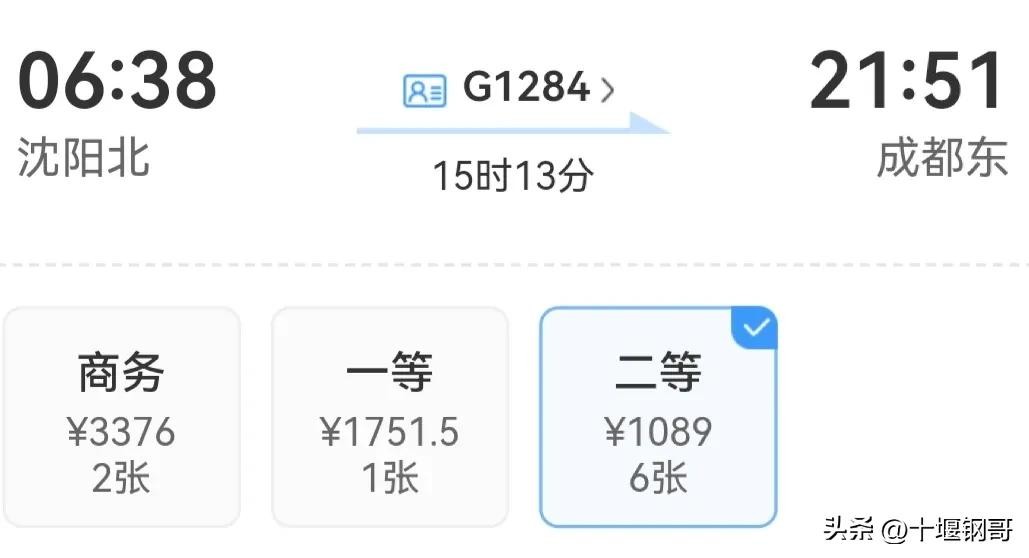Select the 一等 seat at ¥1751.5
Image resolution: width=1029 pixels, height=558 pixels.
pos(390,418)
